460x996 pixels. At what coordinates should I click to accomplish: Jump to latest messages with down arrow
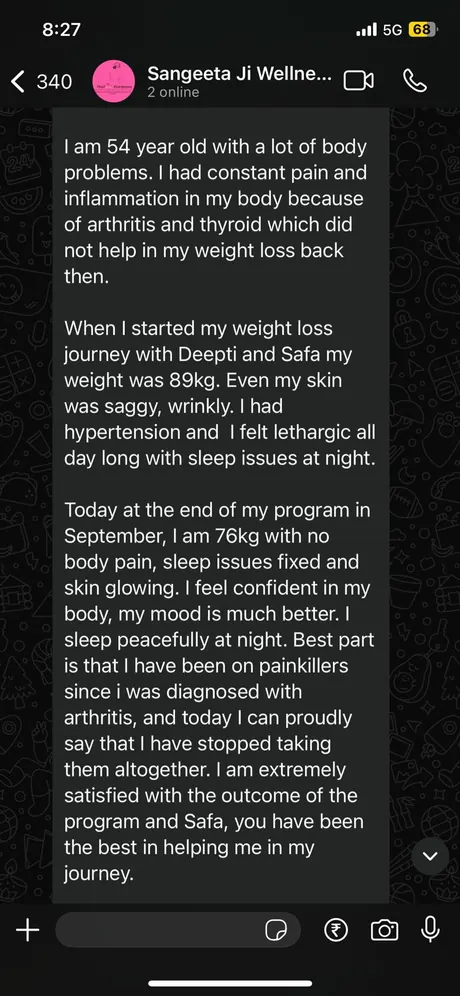click(431, 856)
